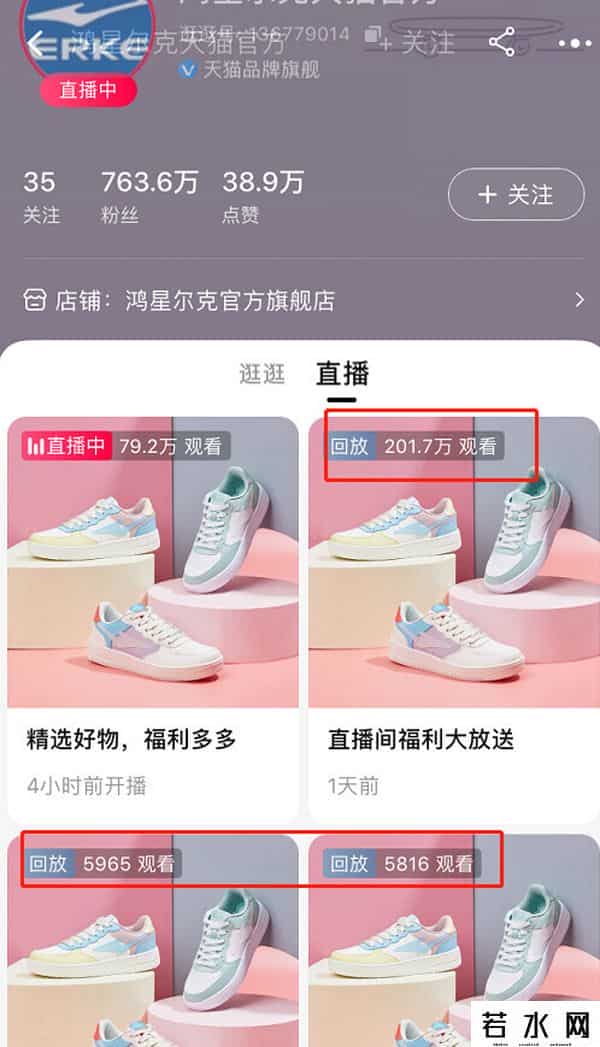
Task: Tap the large 关注 follow button
Action: 515,194
